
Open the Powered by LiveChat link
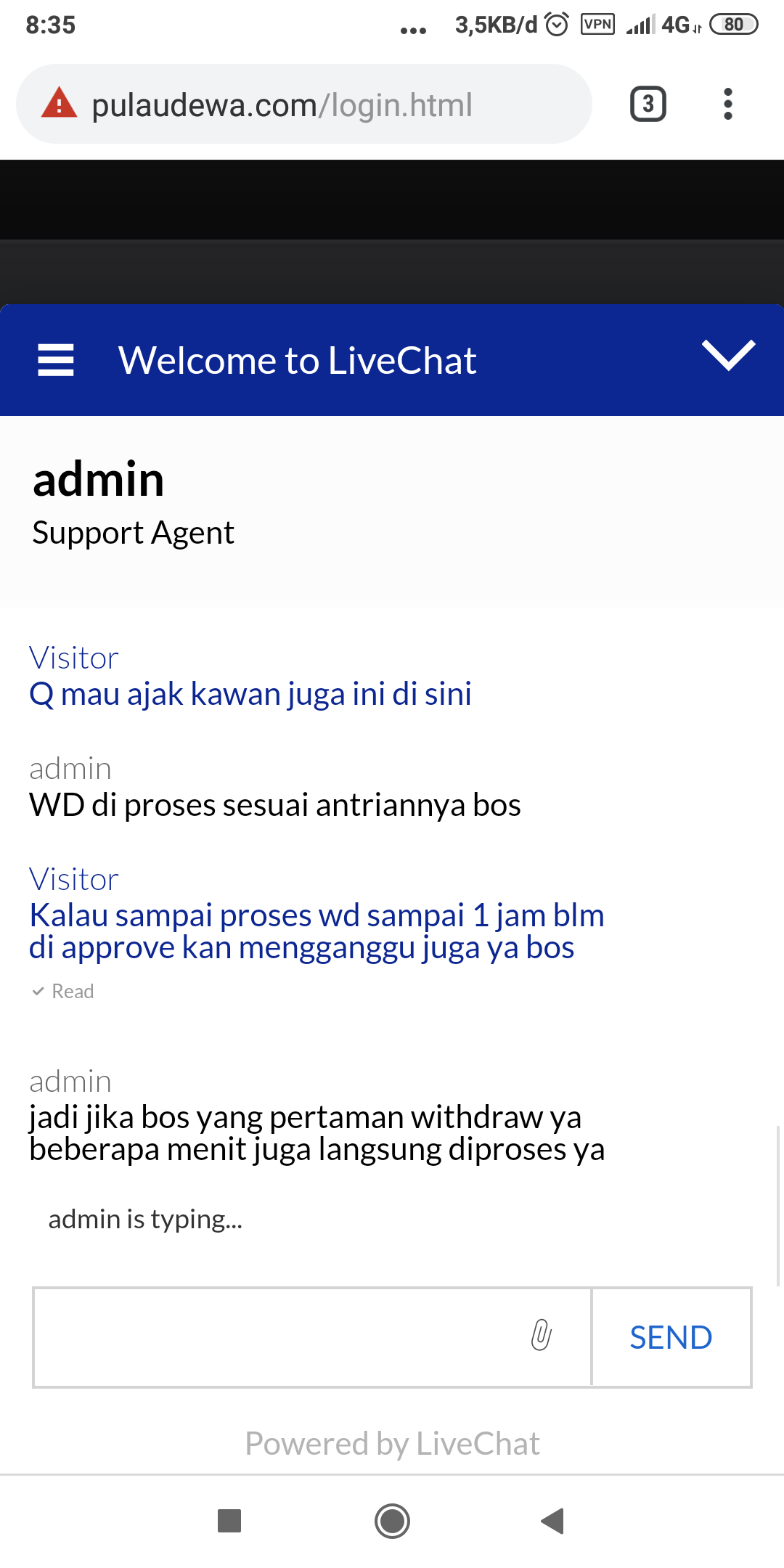(x=392, y=1443)
